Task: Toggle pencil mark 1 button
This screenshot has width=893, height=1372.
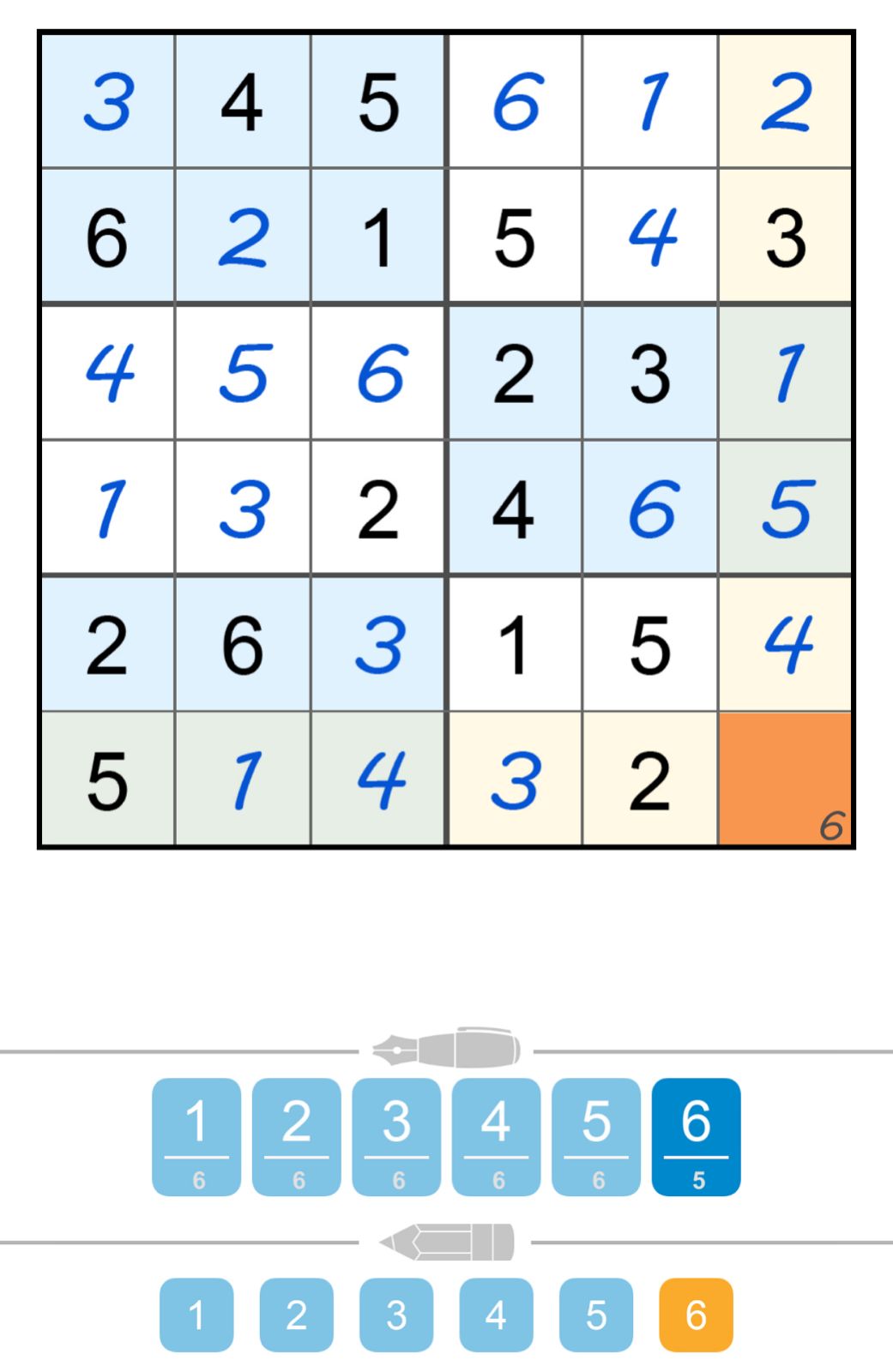Action: tap(196, 1313)
